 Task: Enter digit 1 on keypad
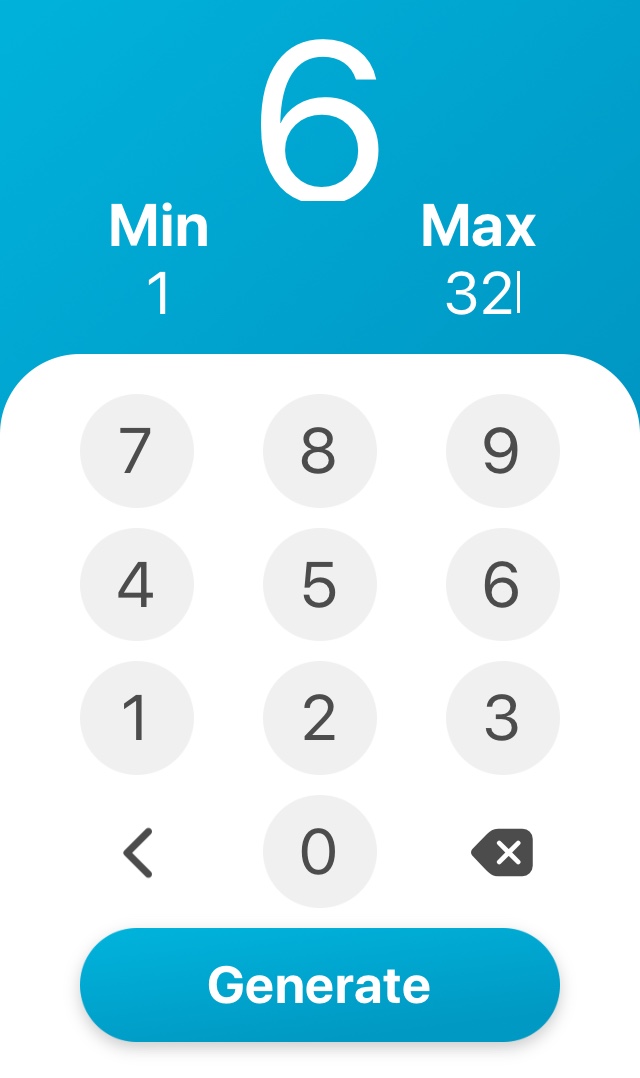pos(137,718)
